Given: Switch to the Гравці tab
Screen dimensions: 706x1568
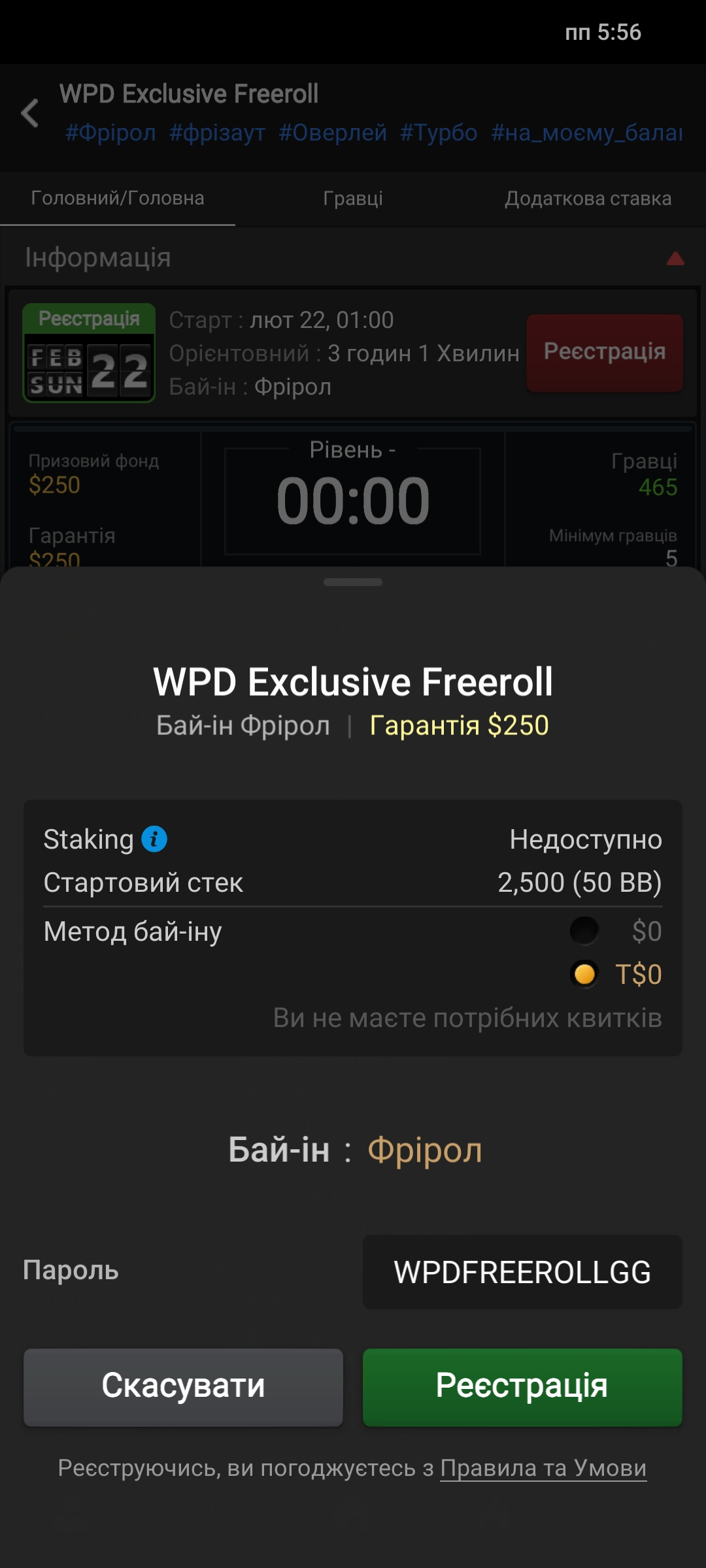Looking at the screenshot, I should [353, 199].
